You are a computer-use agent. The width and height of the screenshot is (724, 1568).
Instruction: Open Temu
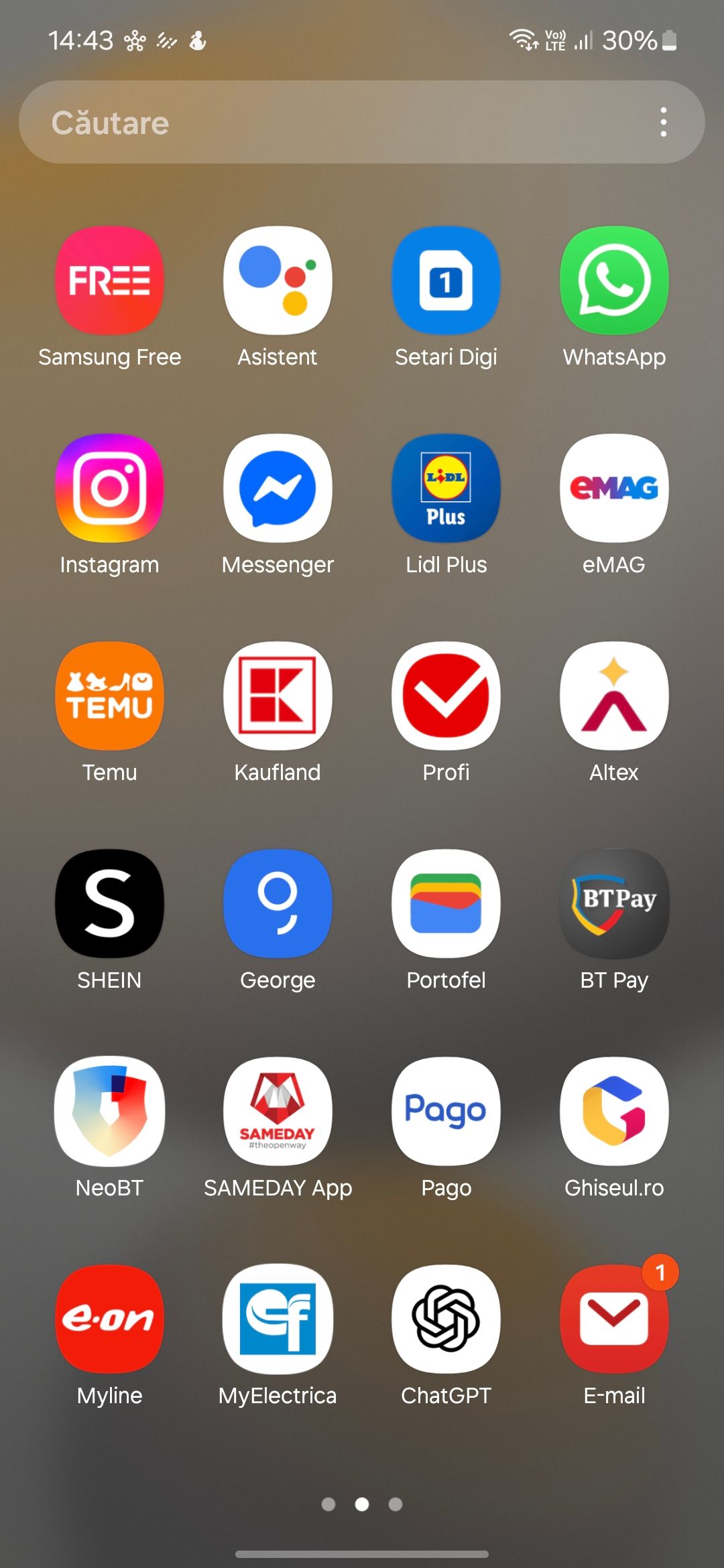click(110, 697)
